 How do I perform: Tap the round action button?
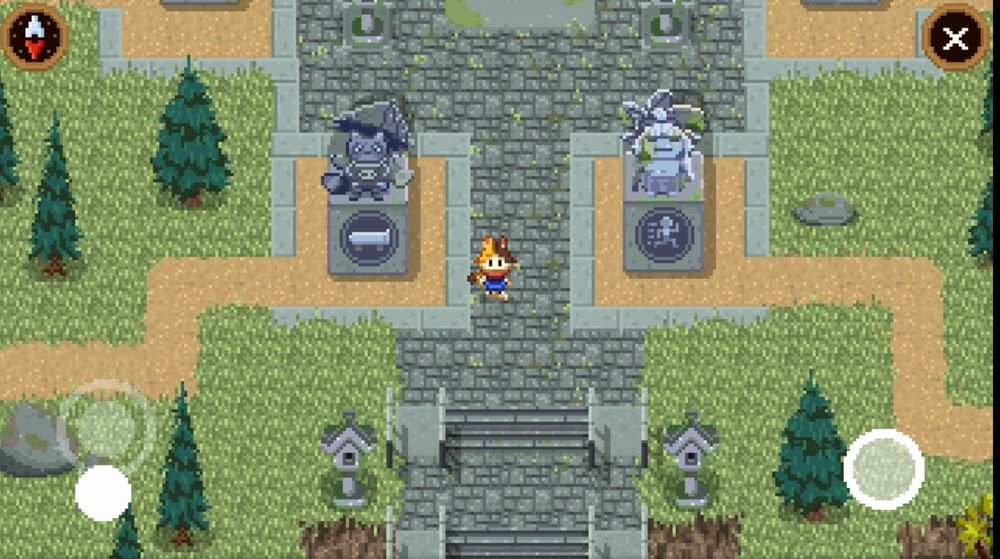883,469
